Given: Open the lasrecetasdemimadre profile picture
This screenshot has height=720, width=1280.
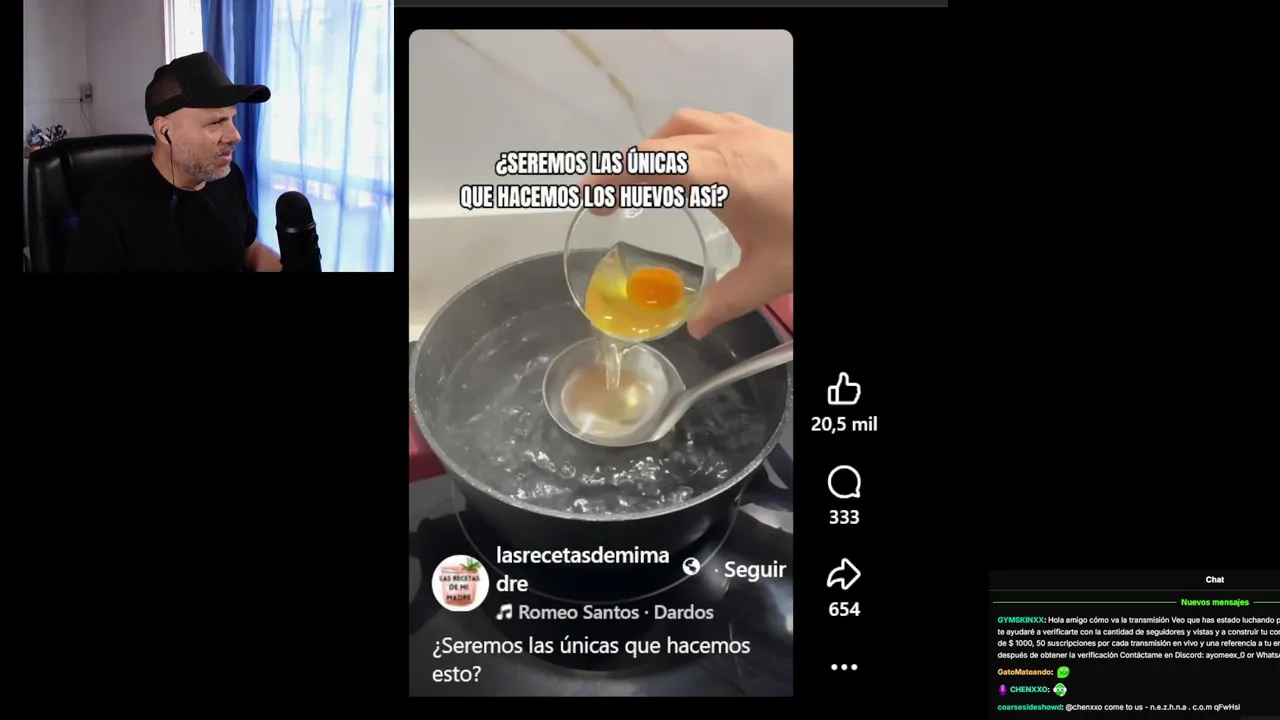Looking at the screenshot, I should click(460, 583).
